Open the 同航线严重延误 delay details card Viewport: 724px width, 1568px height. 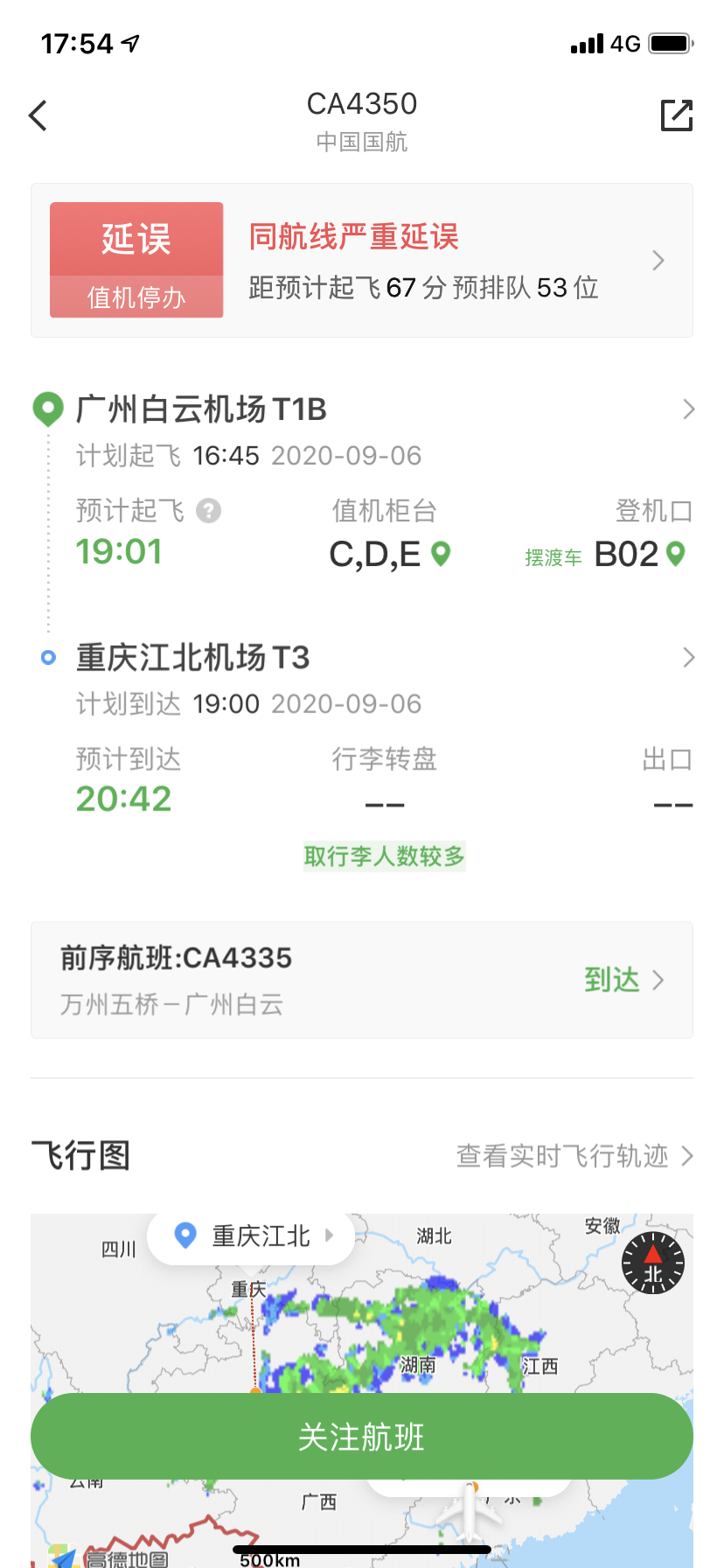tap(362, 261)
